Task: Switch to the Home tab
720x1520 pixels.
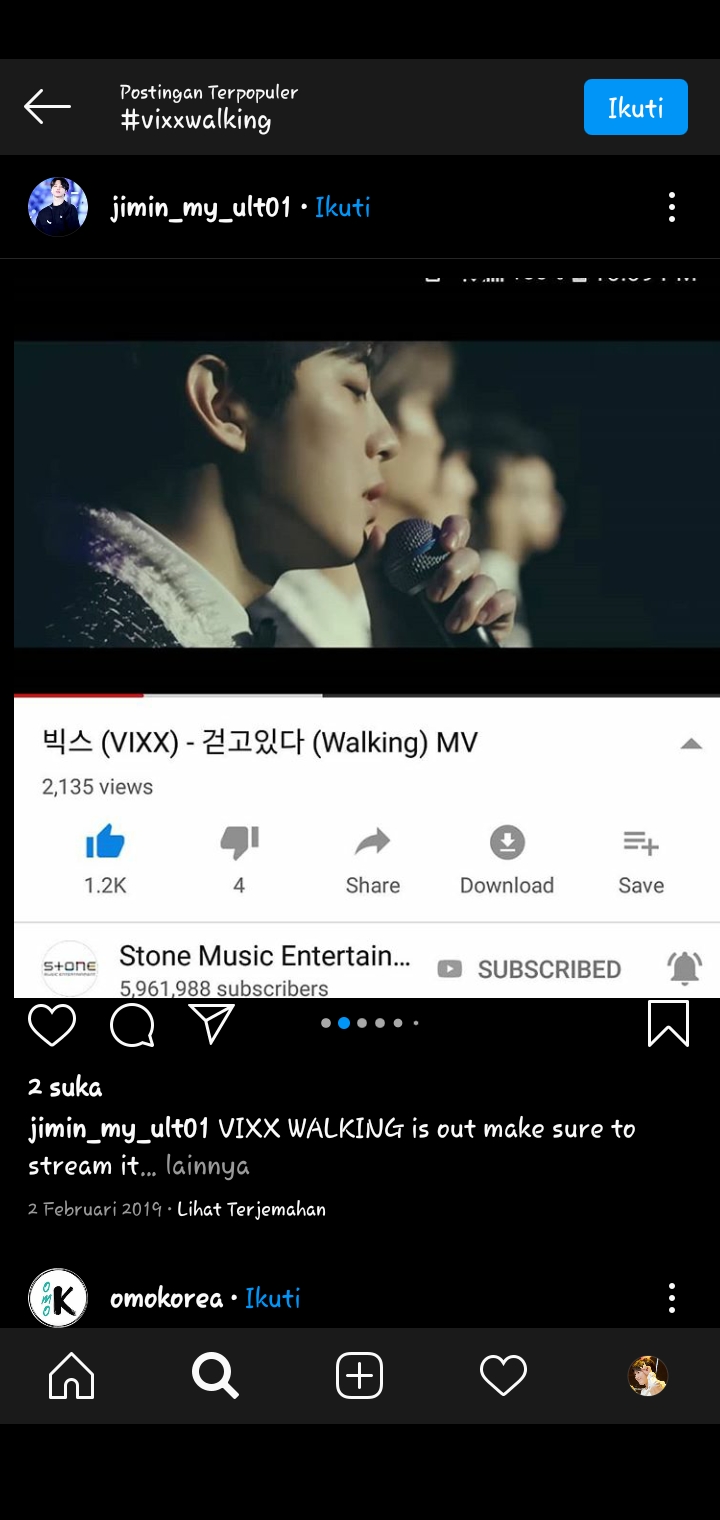Action: coord(72,1376)
